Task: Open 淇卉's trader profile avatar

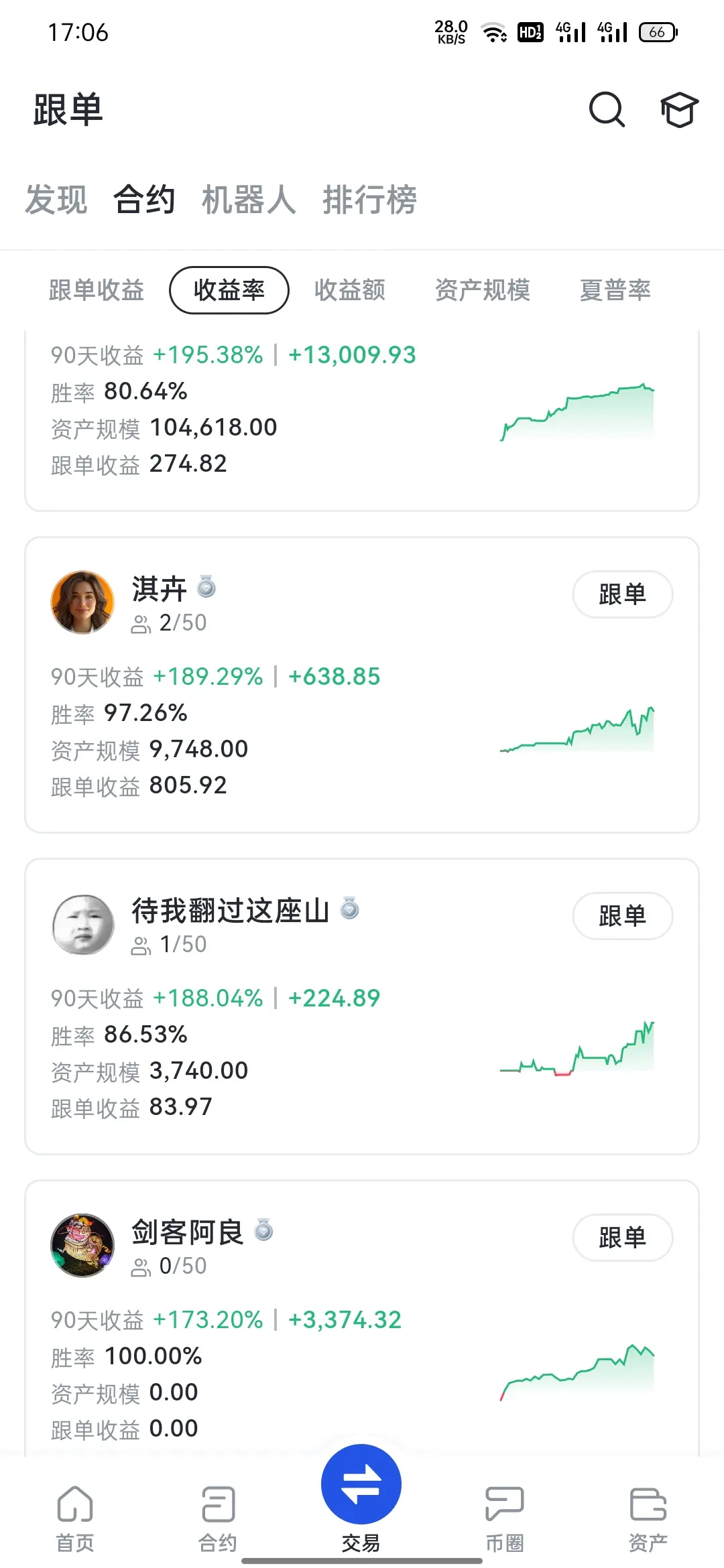Action: pyautogui.click(x=82, y=602)
